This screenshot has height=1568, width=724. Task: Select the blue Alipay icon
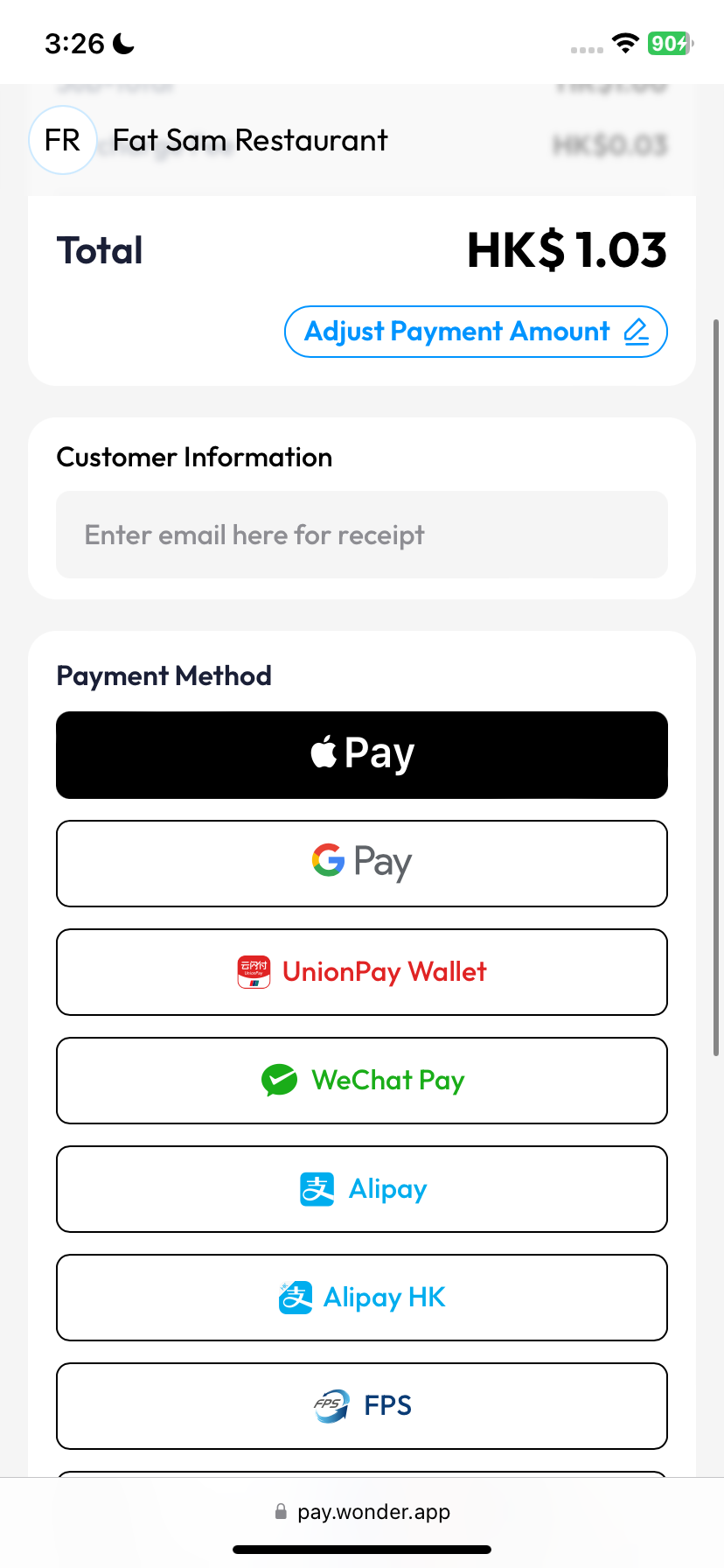coord(317,1188)
